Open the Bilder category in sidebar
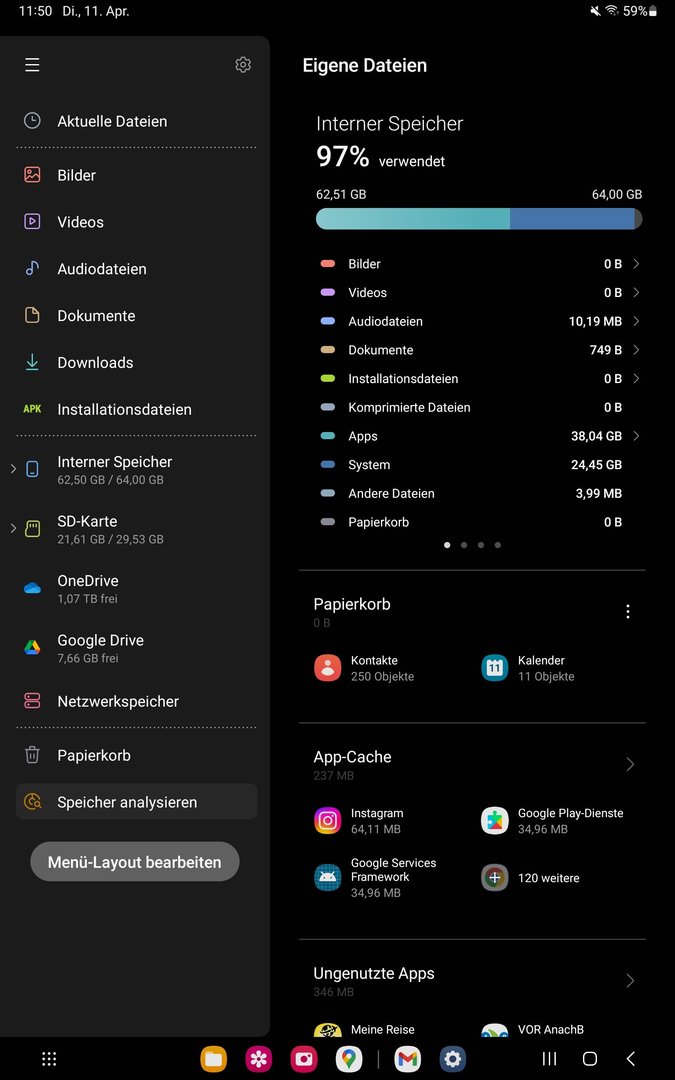This screenshot has height=1080, width=675. 76,175
